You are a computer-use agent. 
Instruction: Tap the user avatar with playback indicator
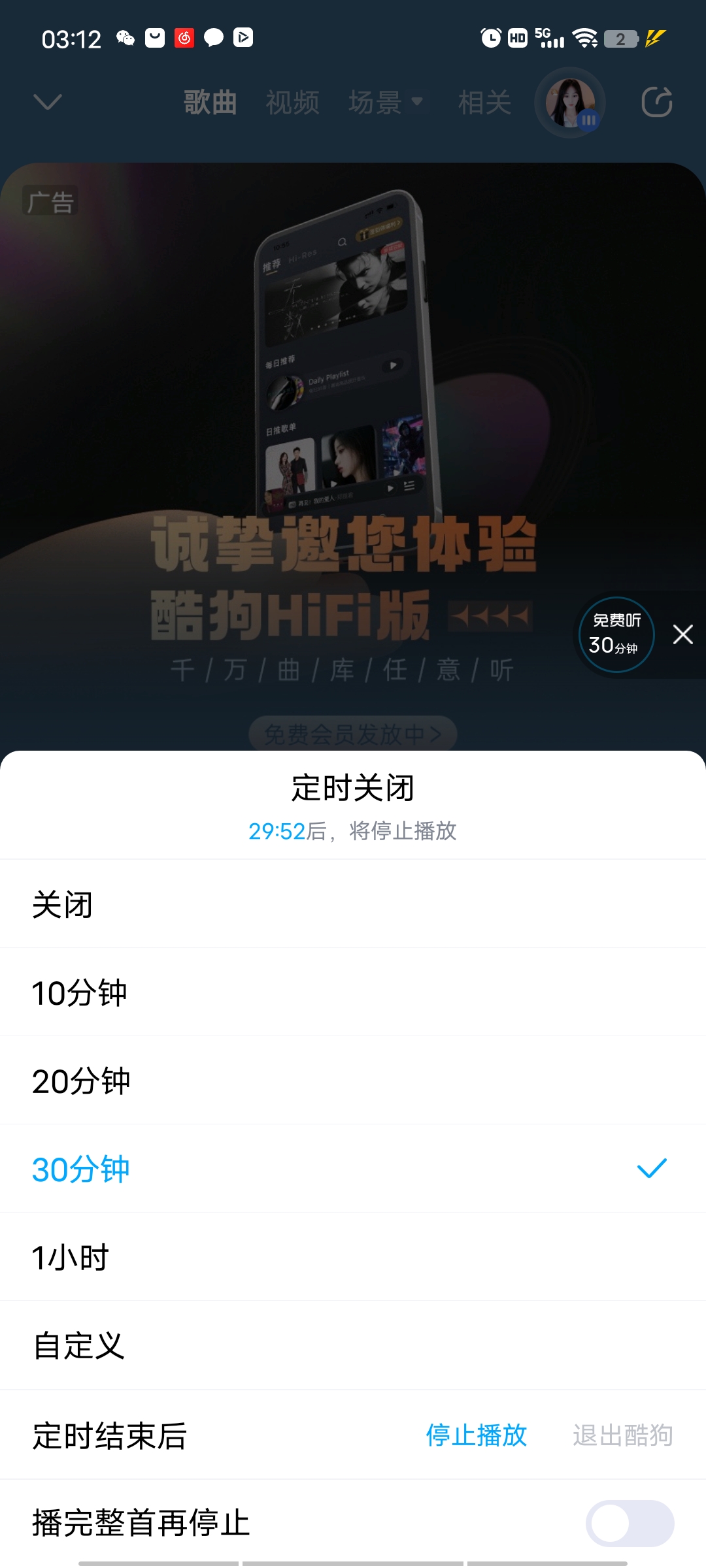coord(570,103)
